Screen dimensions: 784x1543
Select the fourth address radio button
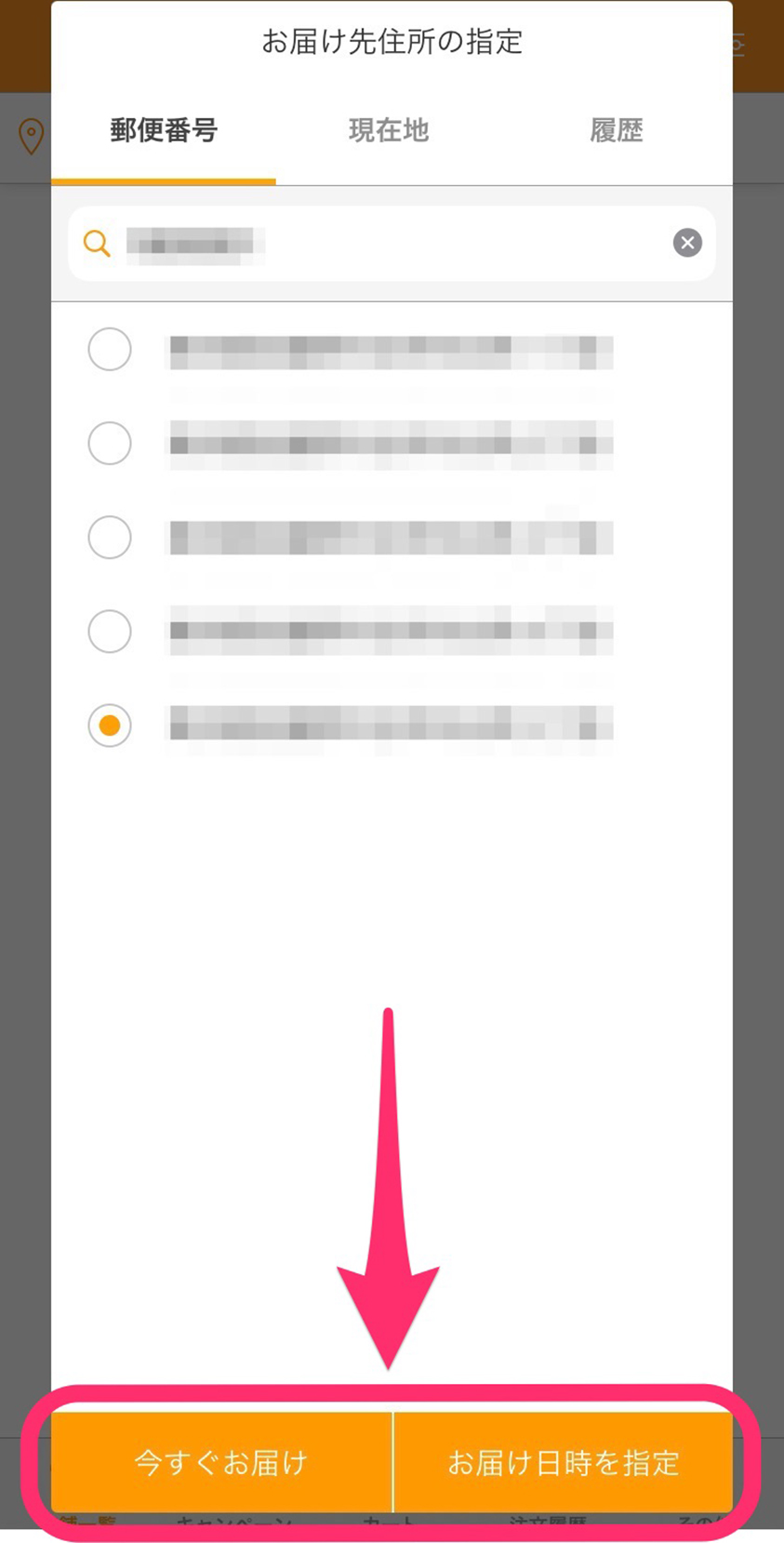110,632
